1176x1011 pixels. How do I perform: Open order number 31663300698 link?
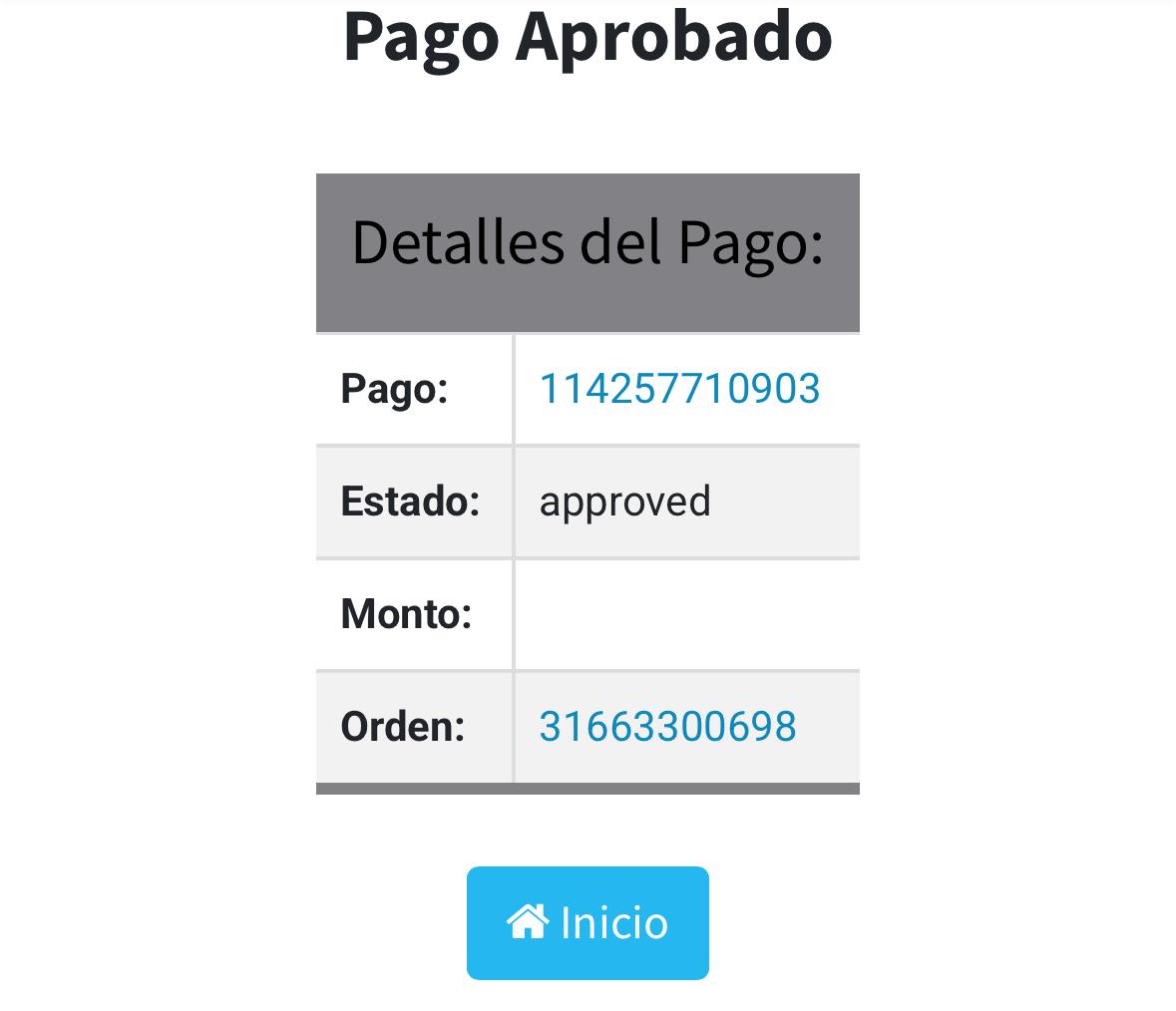tap(667, 727)
